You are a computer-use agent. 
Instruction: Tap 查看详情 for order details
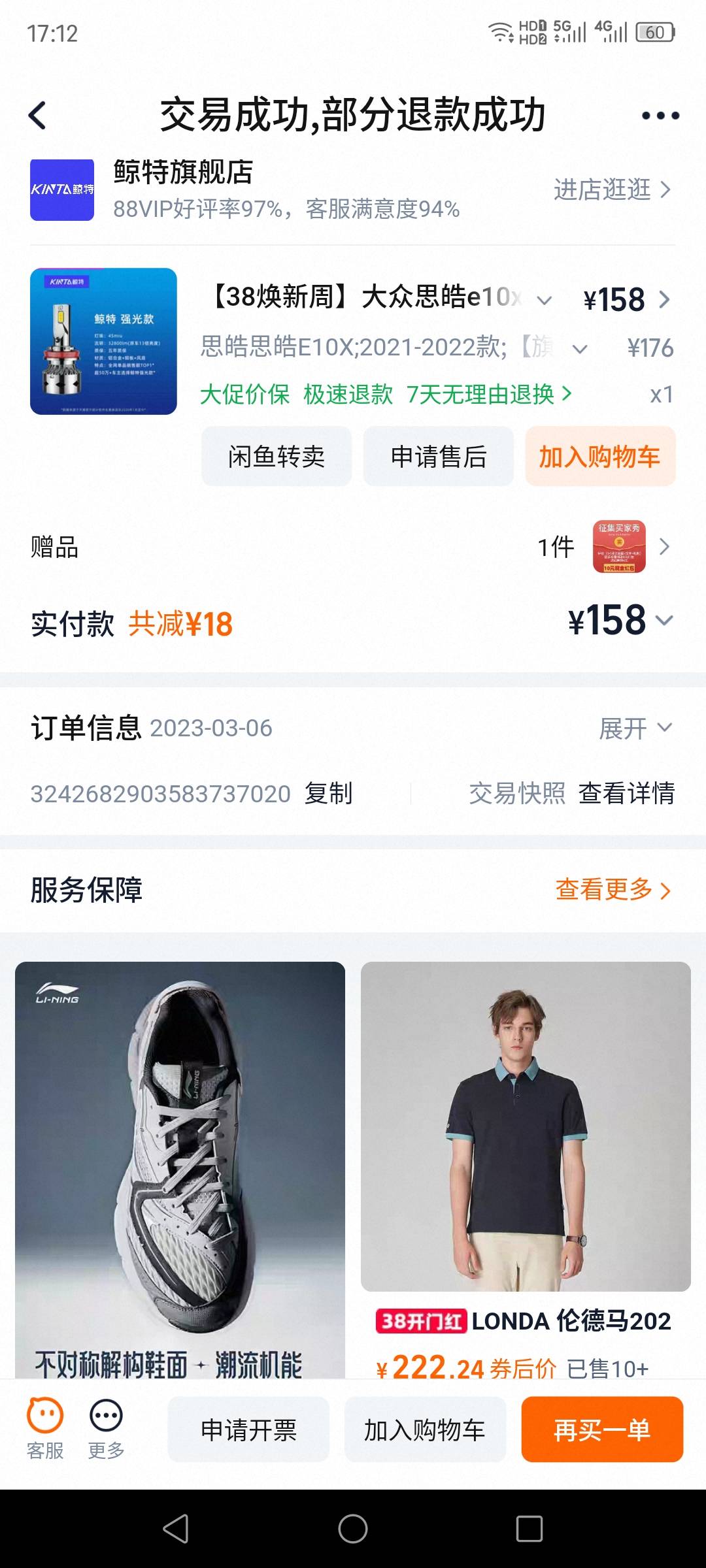click(626, 794)
